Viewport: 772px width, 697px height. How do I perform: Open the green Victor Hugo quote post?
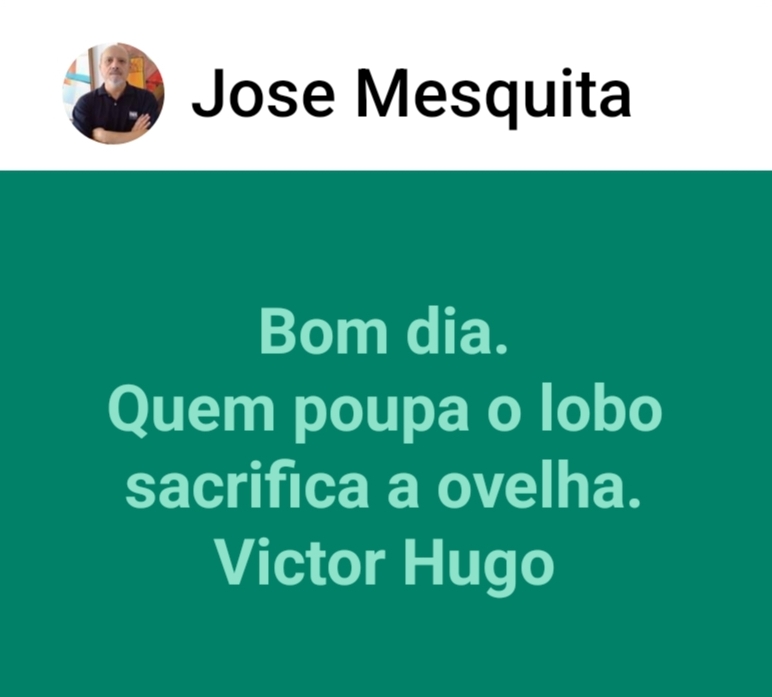pos(386,450)
